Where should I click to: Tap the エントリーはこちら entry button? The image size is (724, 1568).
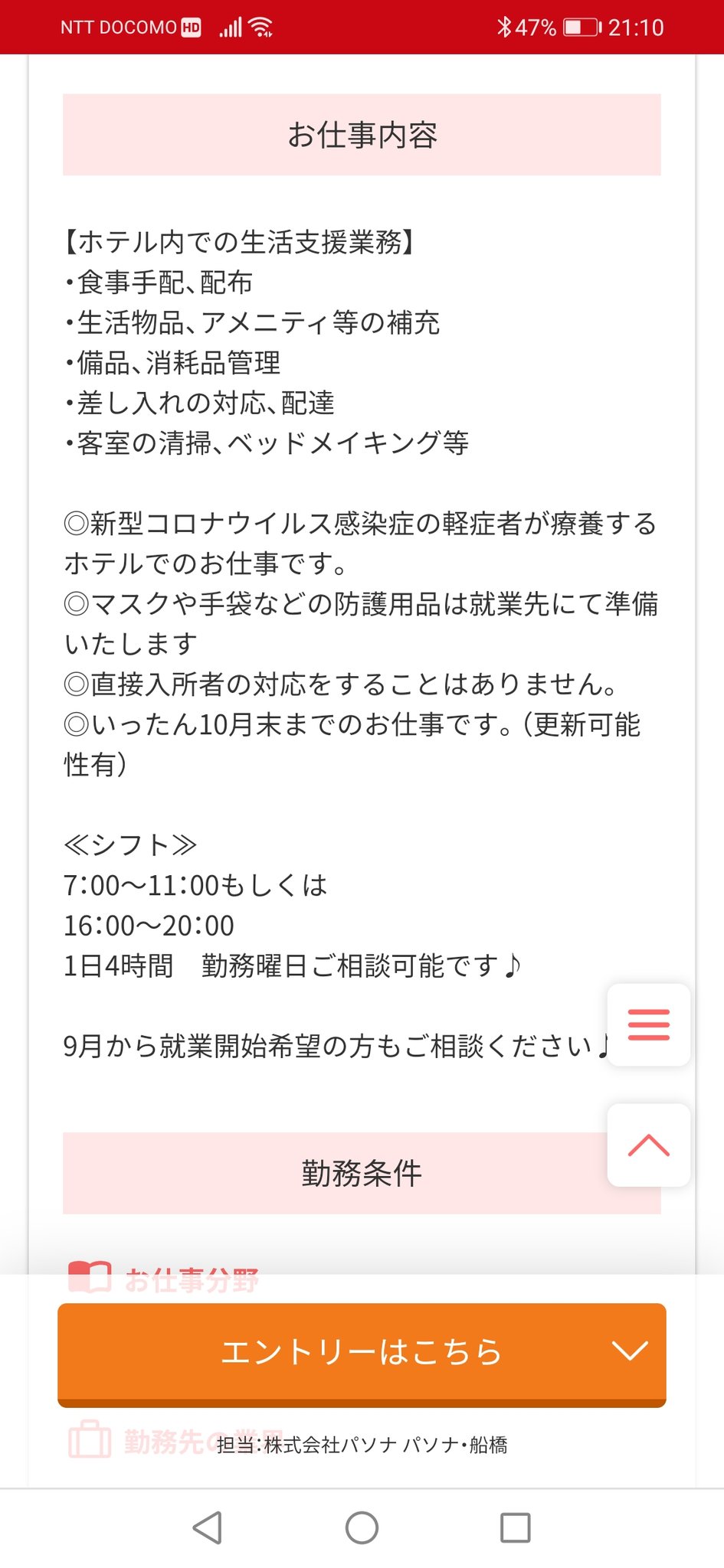(x=362, y=1353)
